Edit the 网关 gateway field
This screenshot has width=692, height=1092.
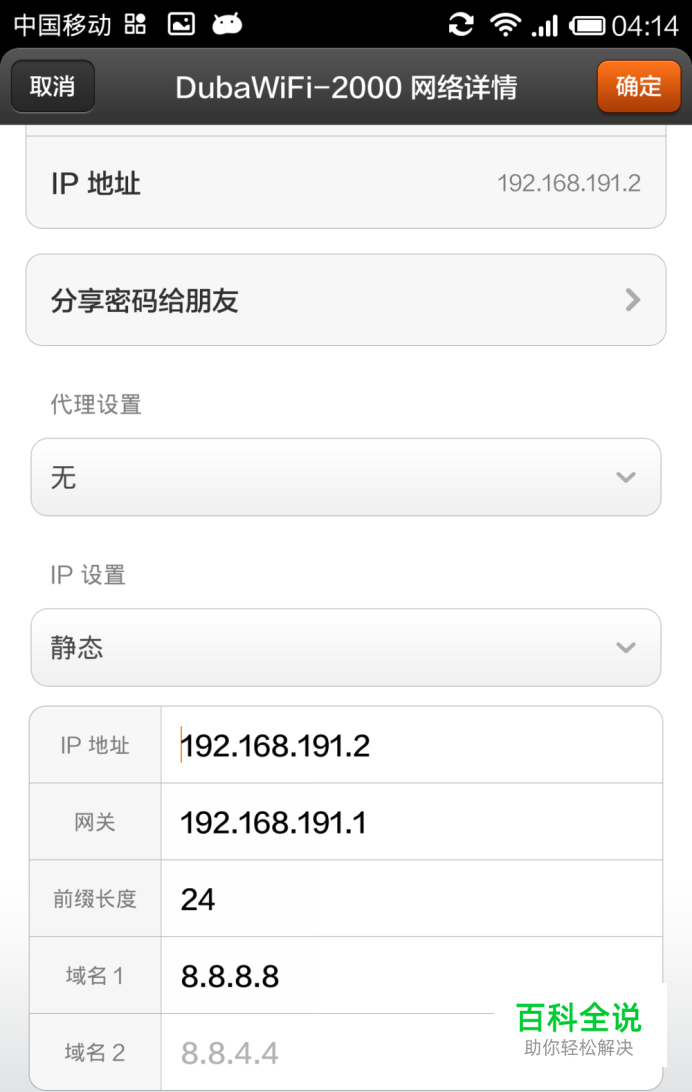tap(410, 822)
